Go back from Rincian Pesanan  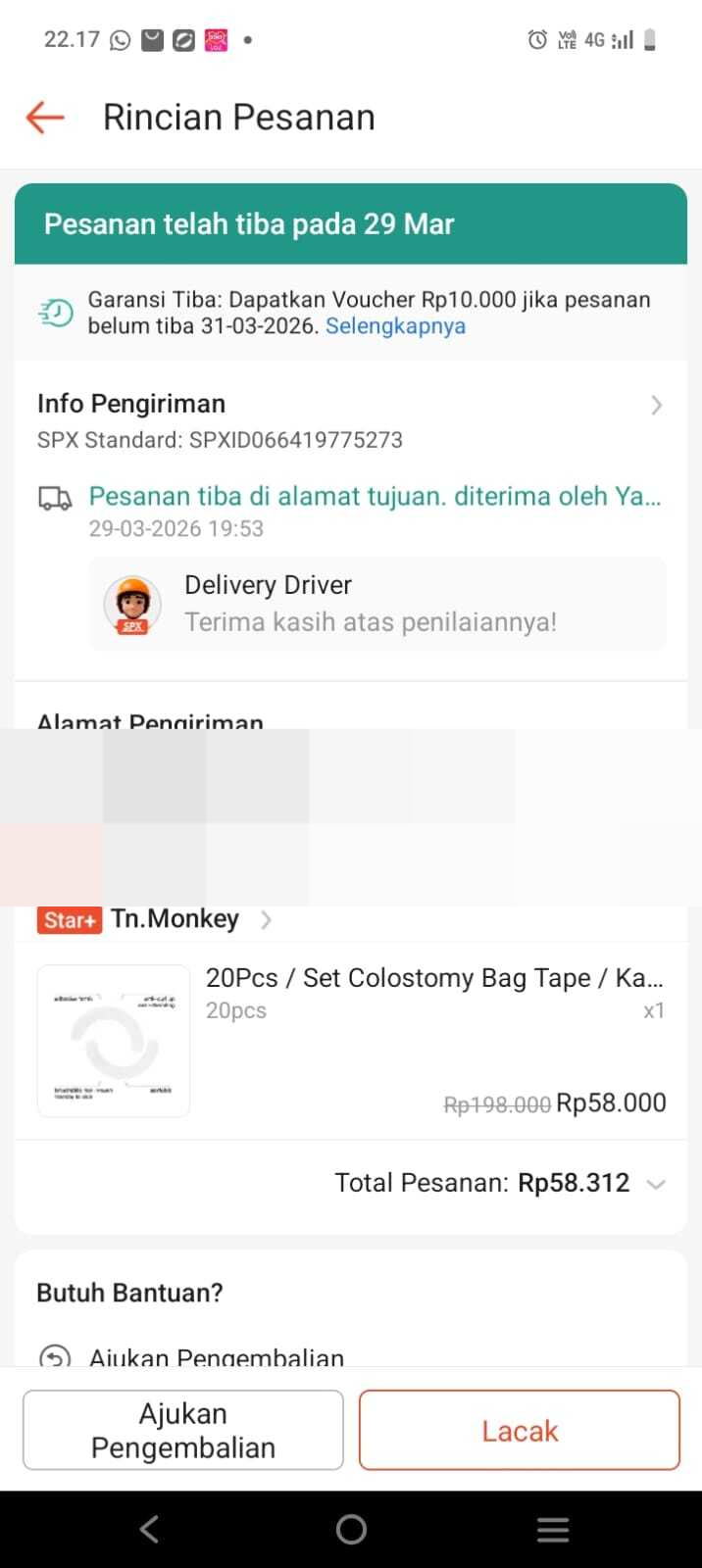click(x=45, y=118)
